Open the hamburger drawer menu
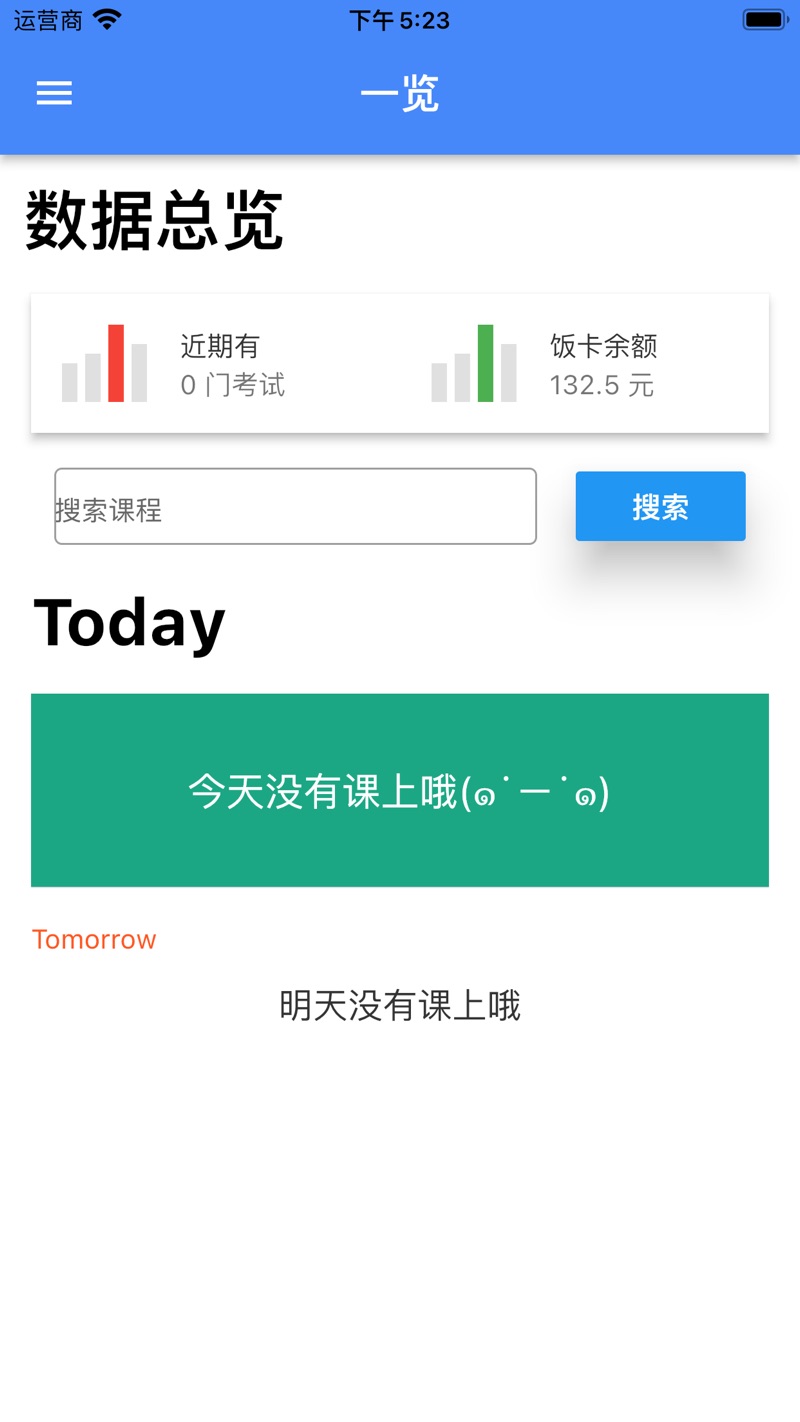800x1422 pixels. [x=54, y=93]
